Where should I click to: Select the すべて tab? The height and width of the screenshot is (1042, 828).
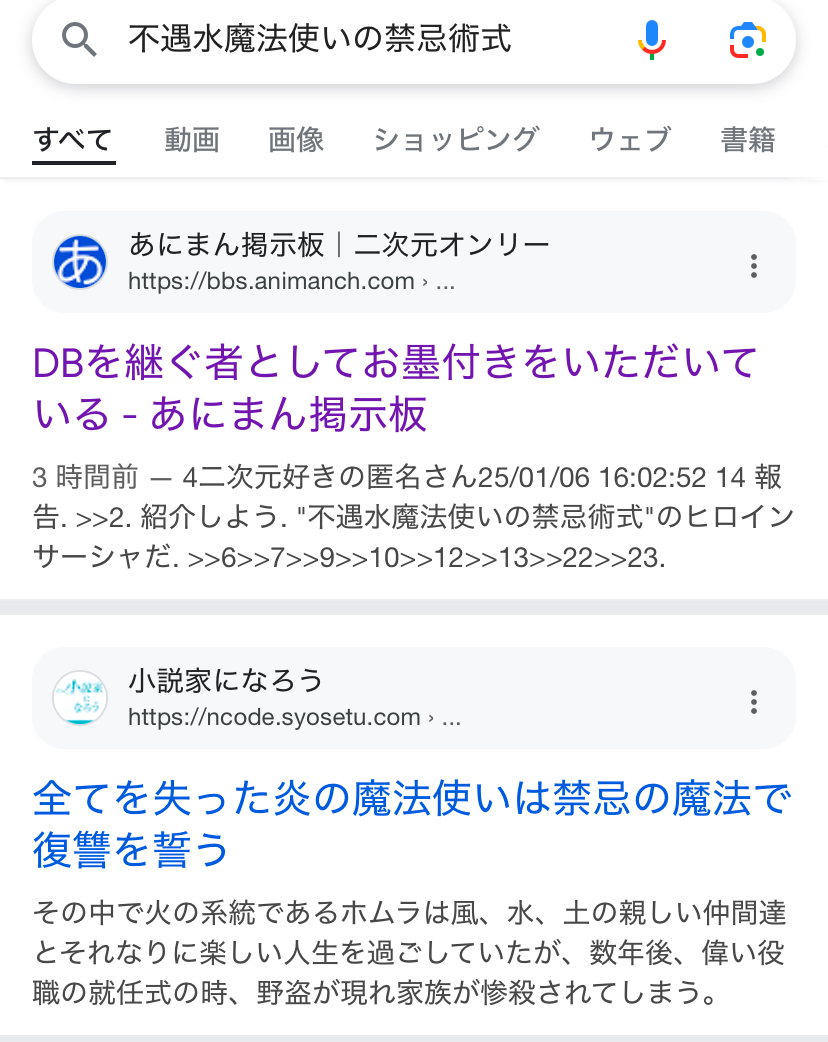73,140
